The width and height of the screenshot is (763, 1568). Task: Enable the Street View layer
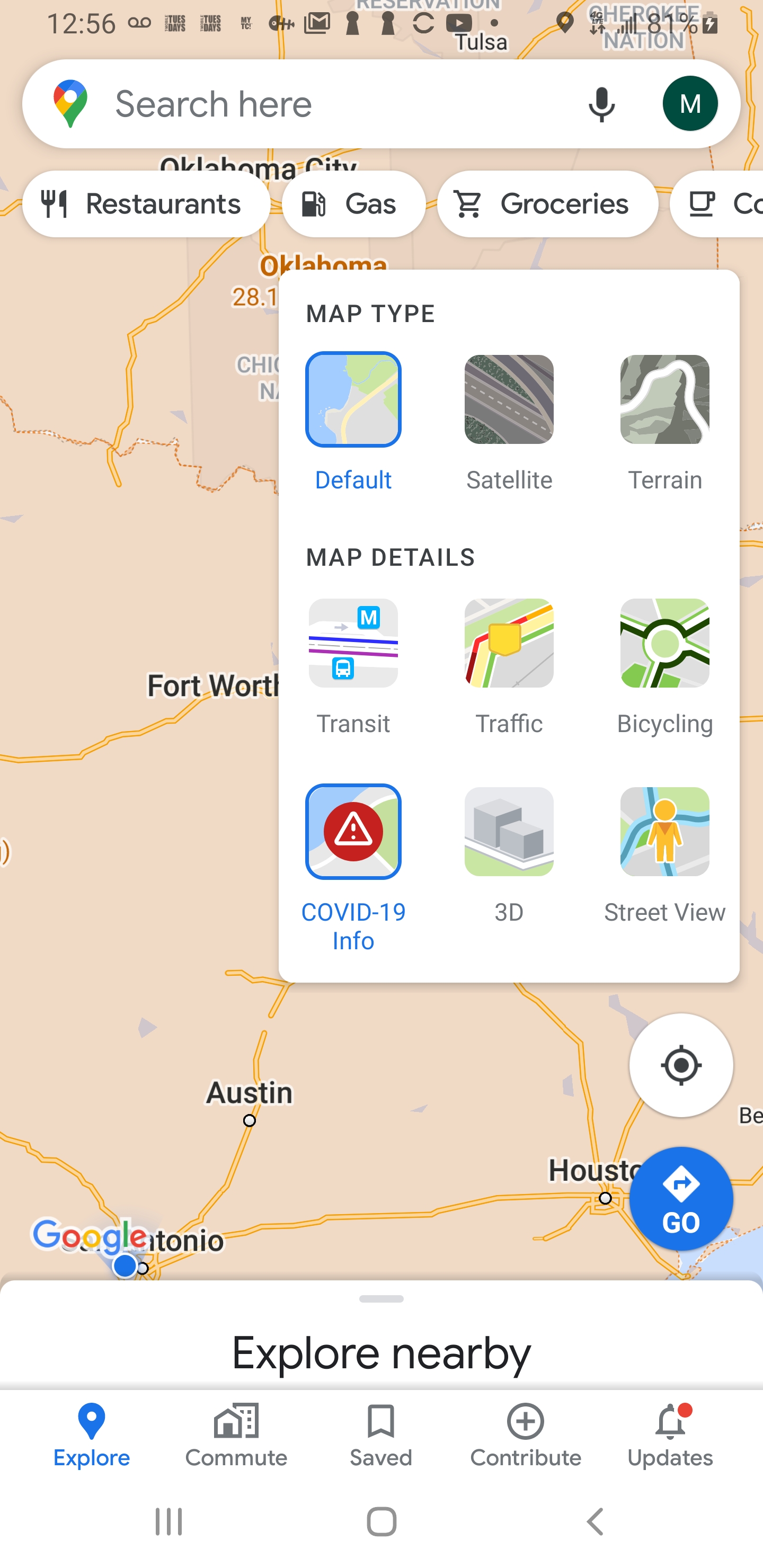click(664, 832)
